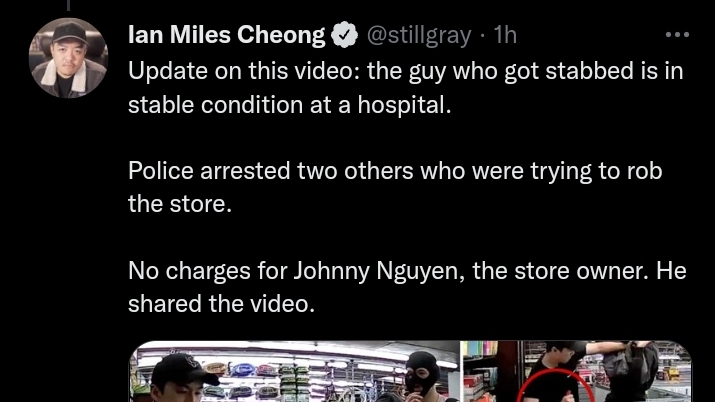
Task: Open Ian Miles Cheong's profile picture
Action: point(67,56)
